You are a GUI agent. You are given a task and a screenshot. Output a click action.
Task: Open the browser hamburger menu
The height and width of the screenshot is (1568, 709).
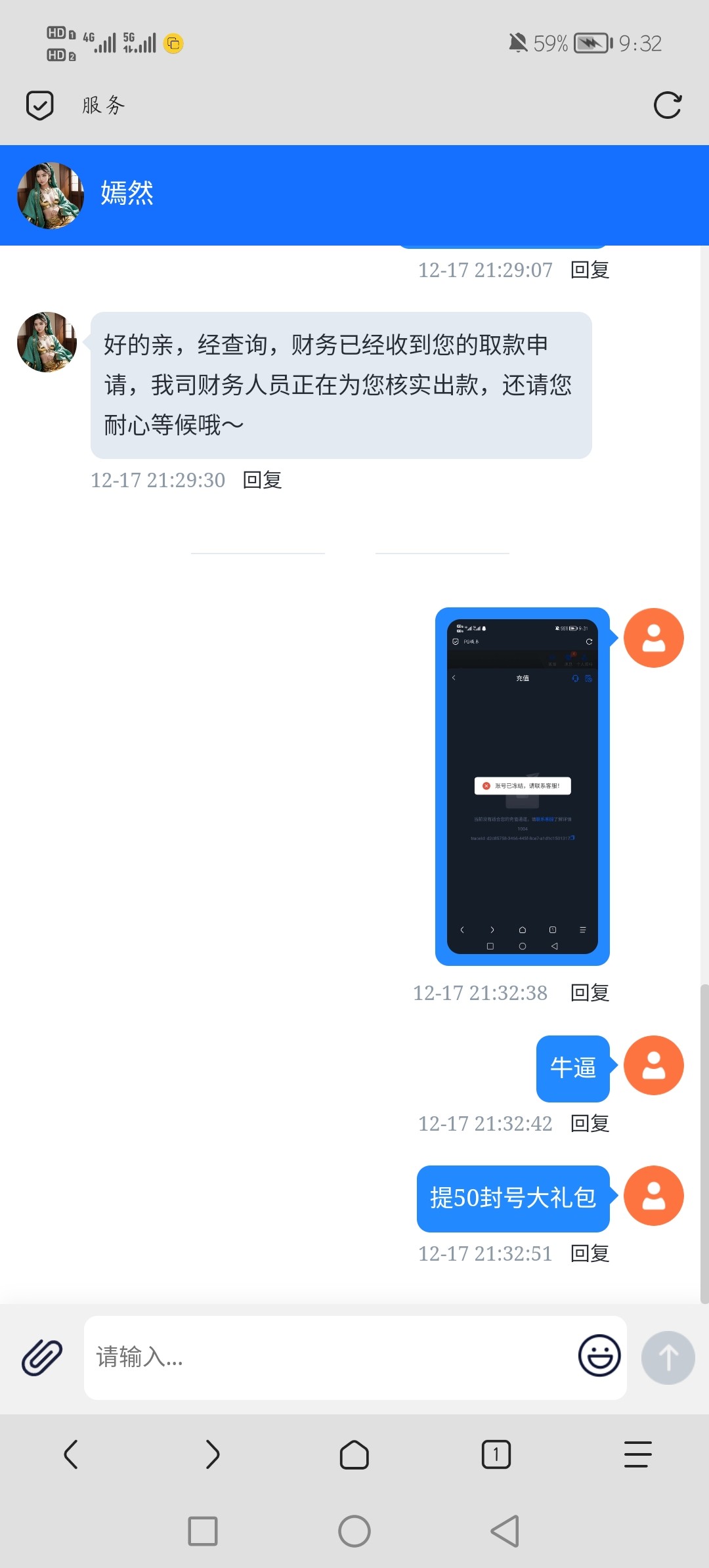(x=637, y=1454)
